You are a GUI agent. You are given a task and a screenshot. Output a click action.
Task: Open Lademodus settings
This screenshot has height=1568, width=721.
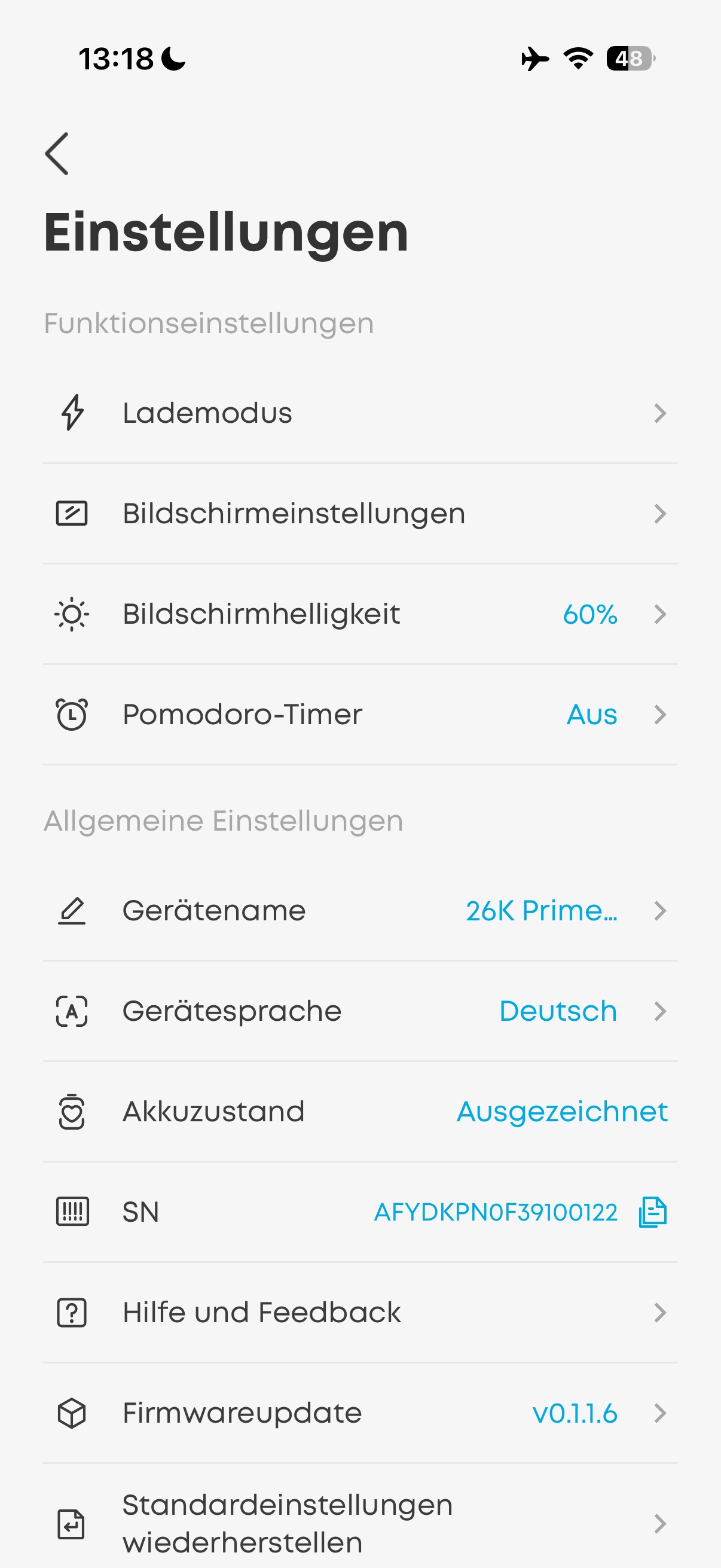360,413
